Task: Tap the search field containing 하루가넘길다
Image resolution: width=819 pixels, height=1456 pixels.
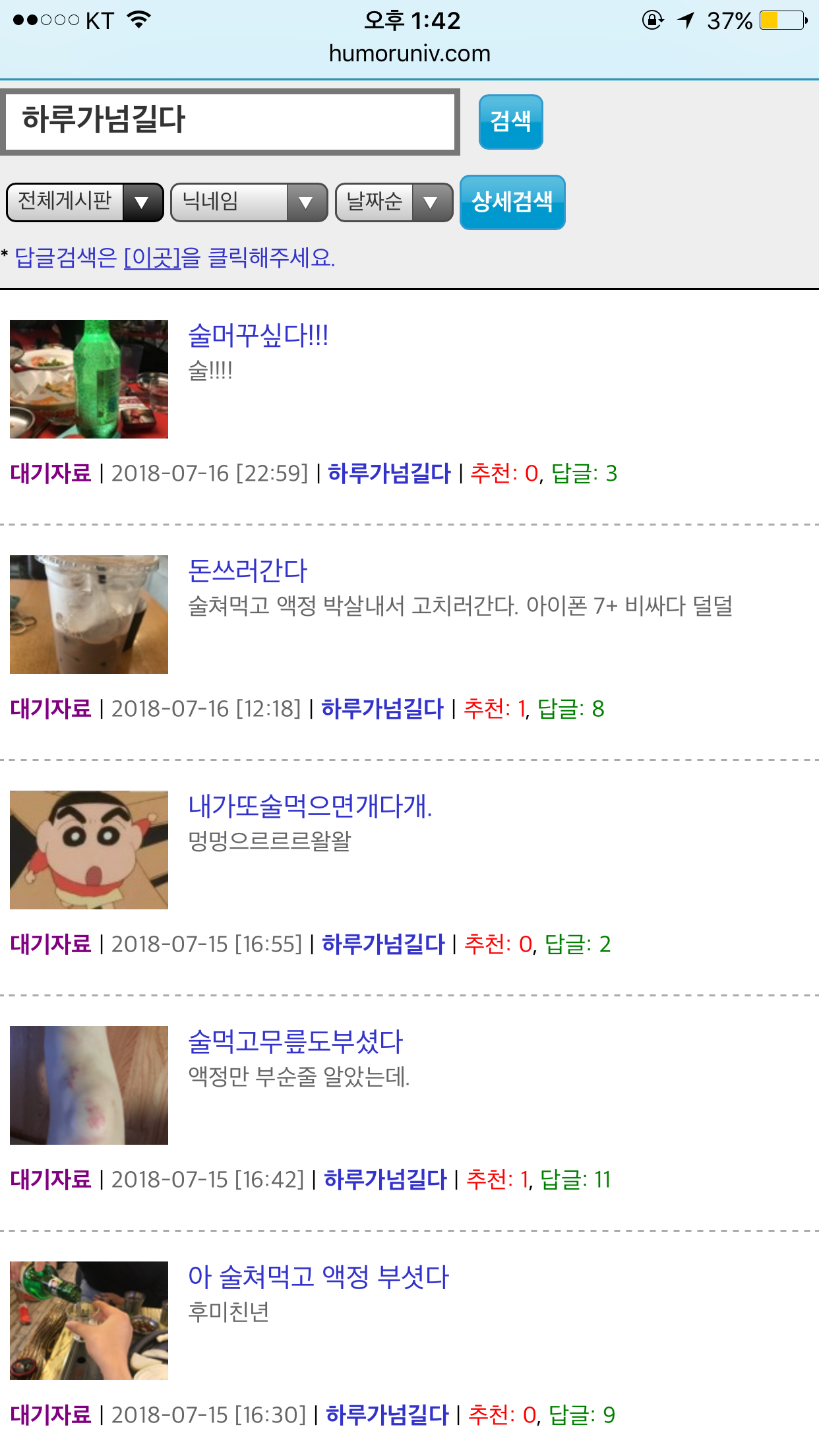Action: 229,121
